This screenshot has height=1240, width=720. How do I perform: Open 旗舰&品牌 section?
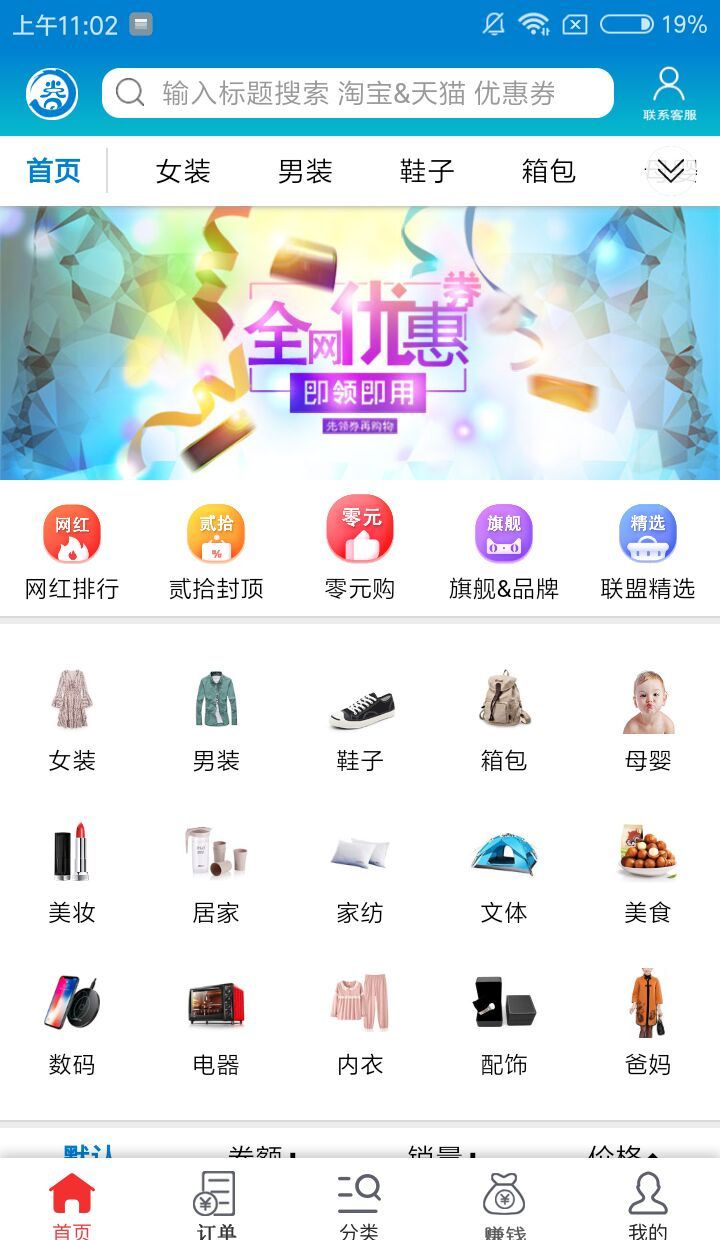[503, 552]
